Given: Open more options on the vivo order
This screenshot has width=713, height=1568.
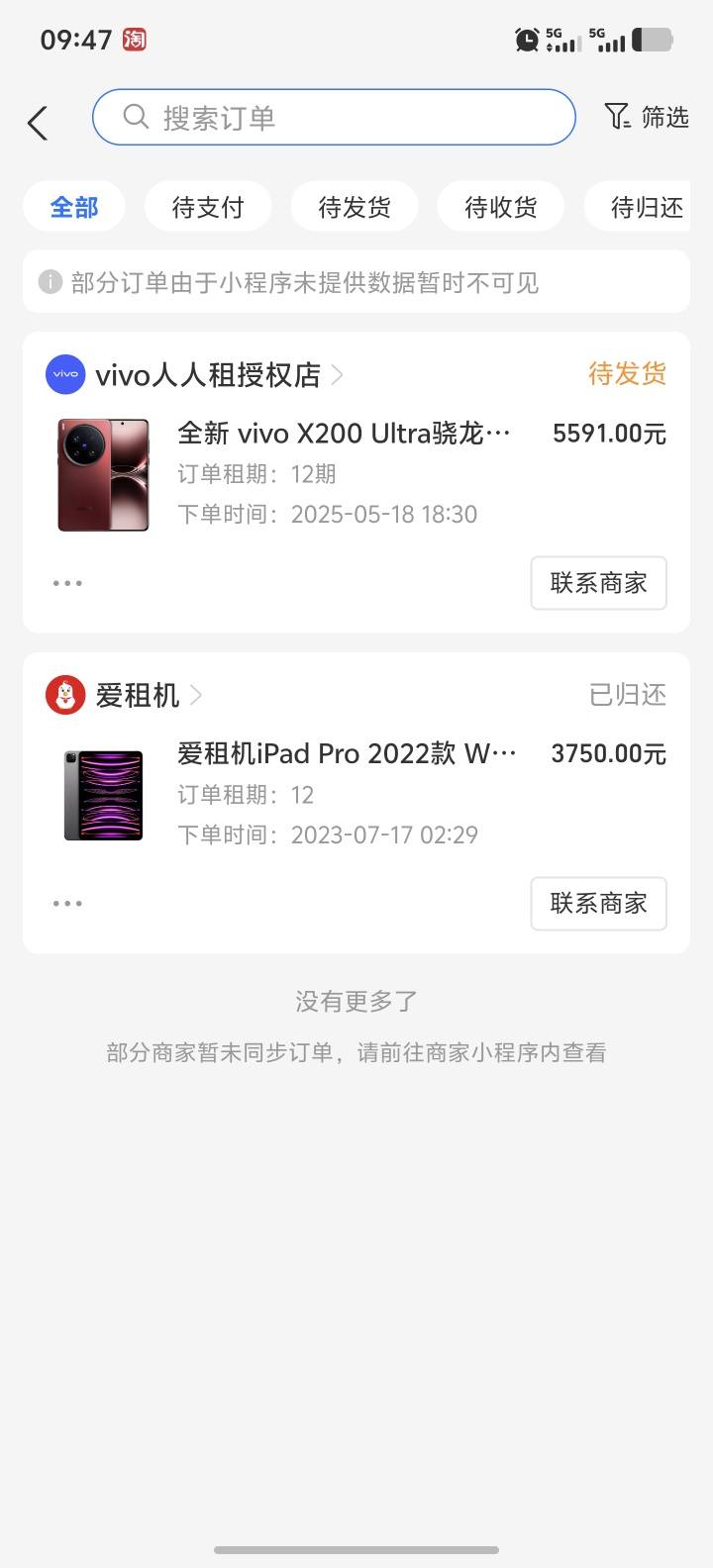Looking at the screenshot, I should (67, 583).
